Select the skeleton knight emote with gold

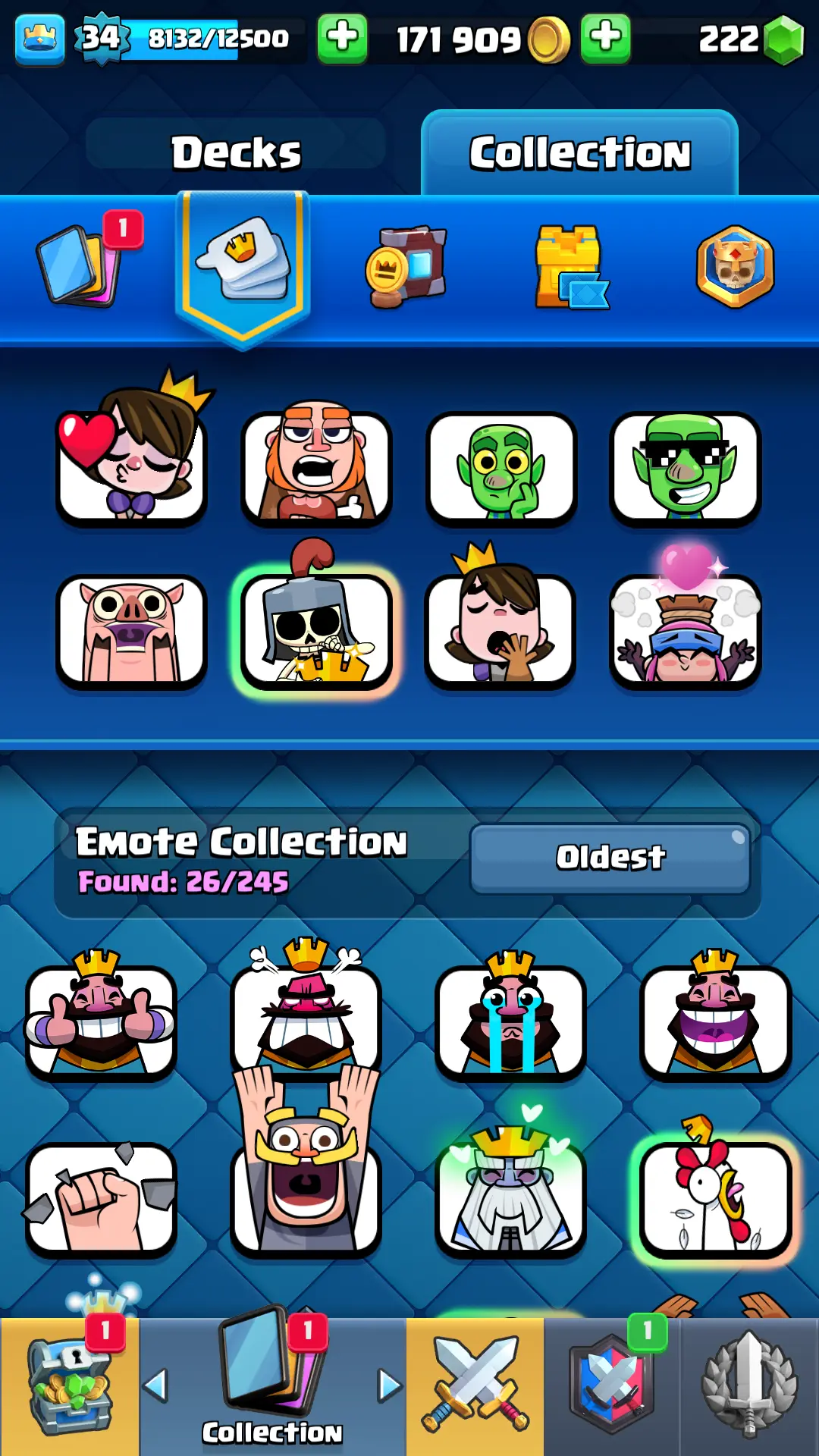(316, 631)
